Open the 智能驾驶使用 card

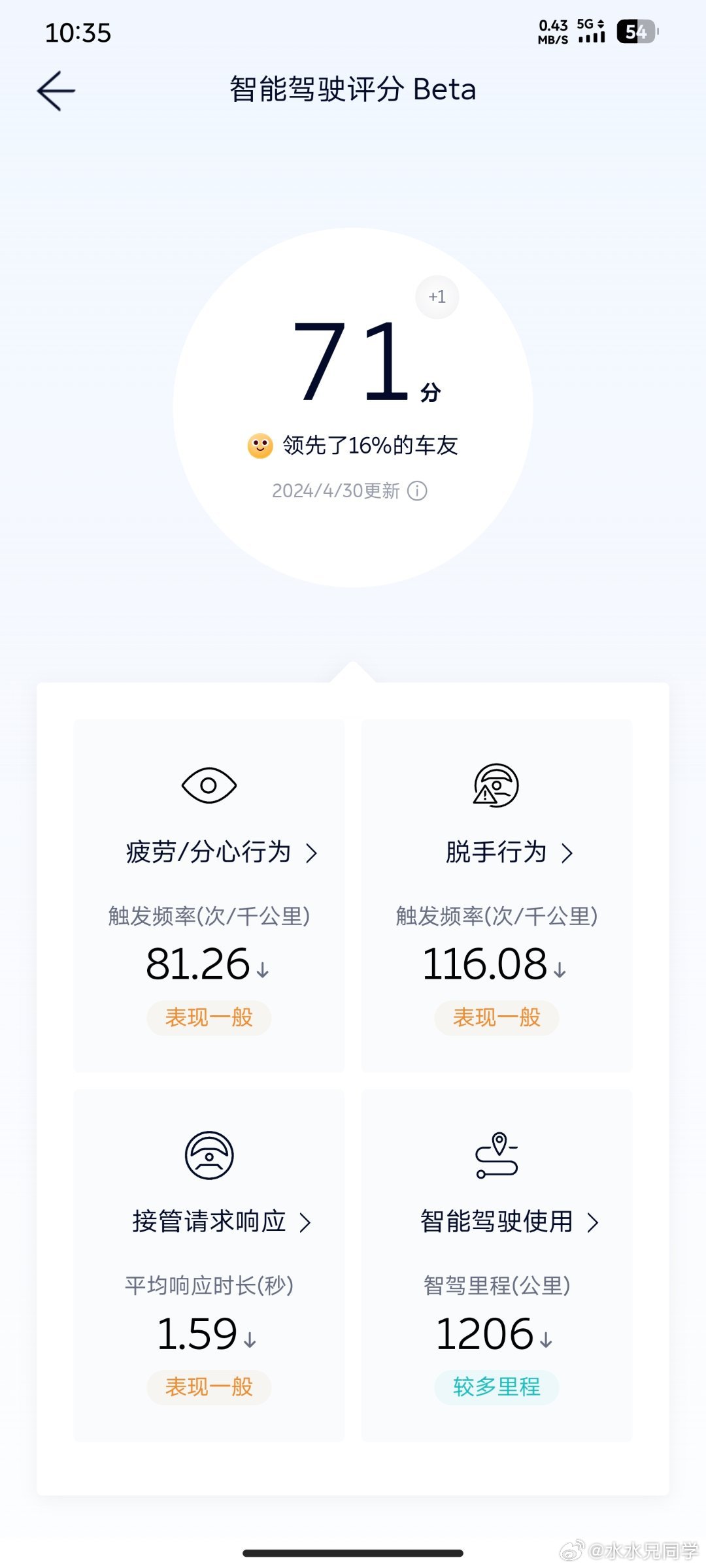(497, 1266)
